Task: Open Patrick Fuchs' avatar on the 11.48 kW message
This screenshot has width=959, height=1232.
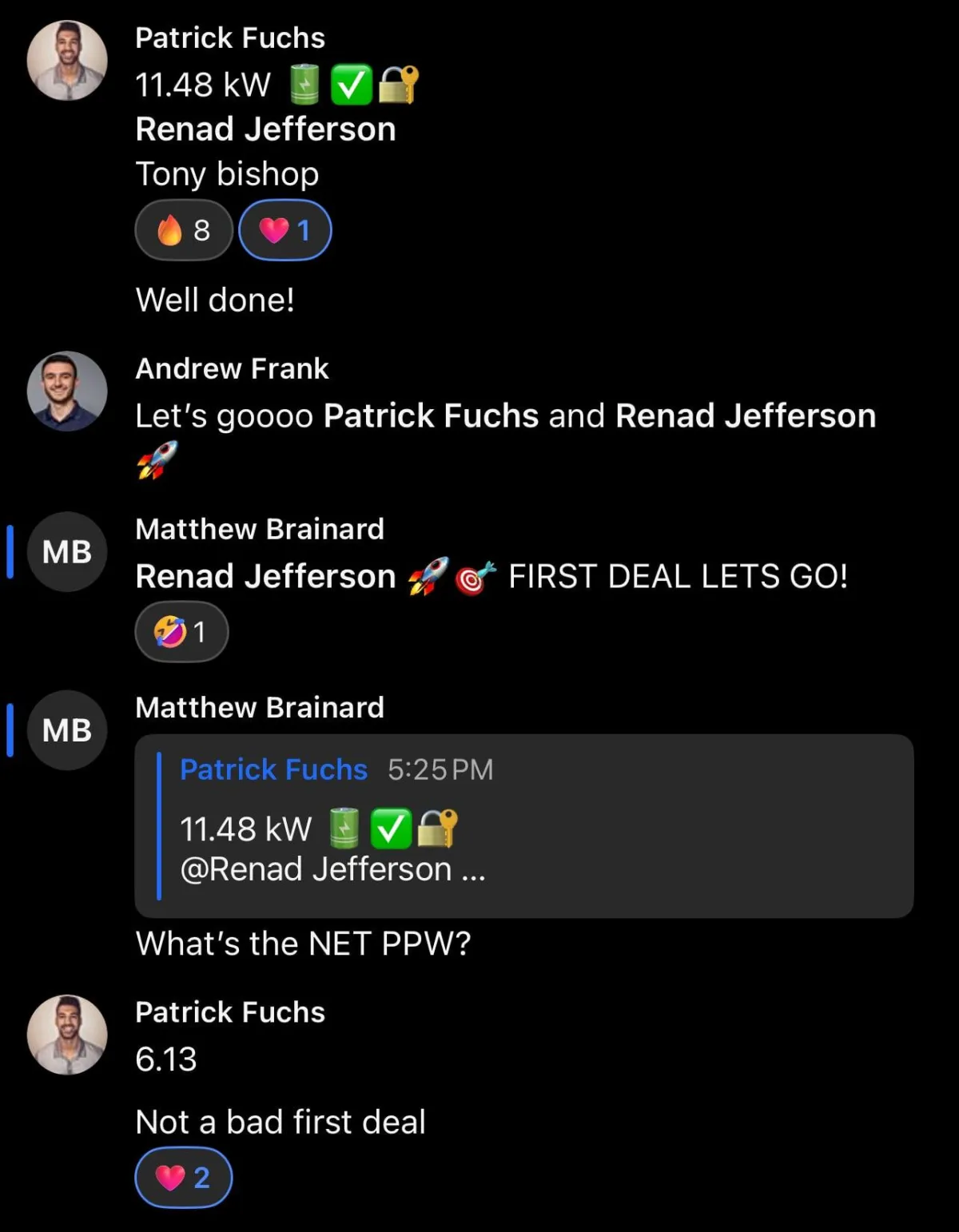Action: pos(67,60)
